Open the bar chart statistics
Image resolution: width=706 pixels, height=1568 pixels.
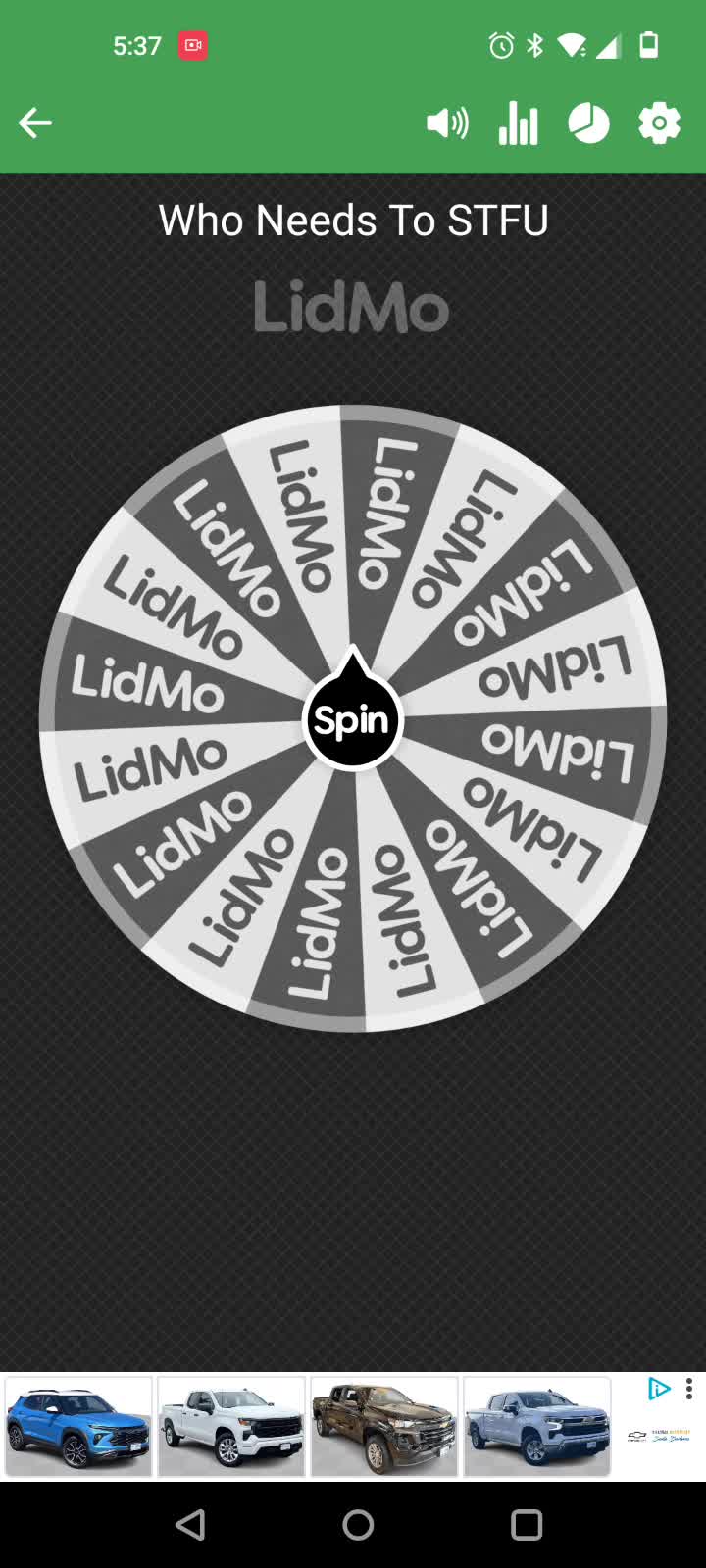[518, 123]
